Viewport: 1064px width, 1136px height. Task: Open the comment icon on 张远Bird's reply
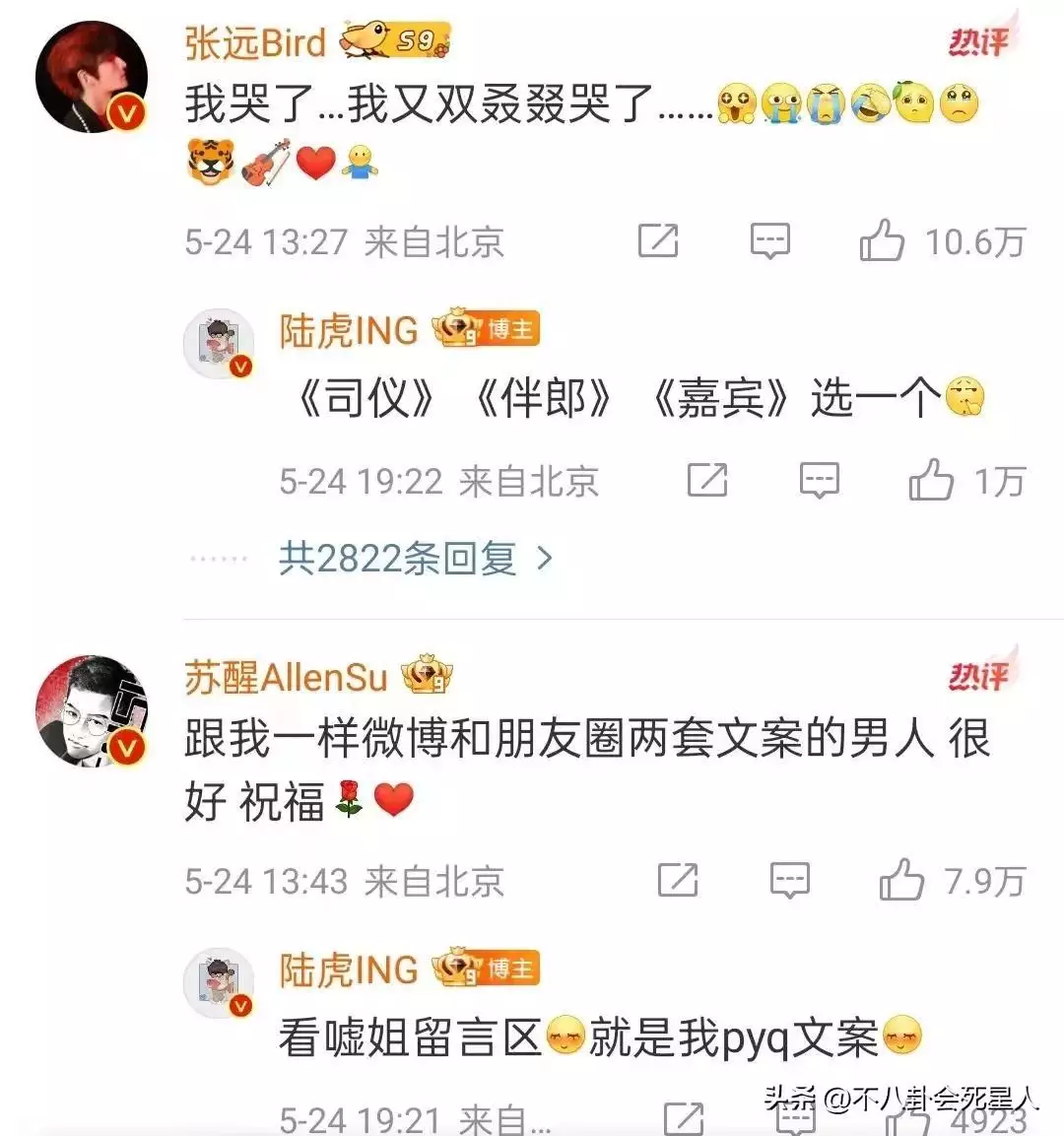coord(772,238)
